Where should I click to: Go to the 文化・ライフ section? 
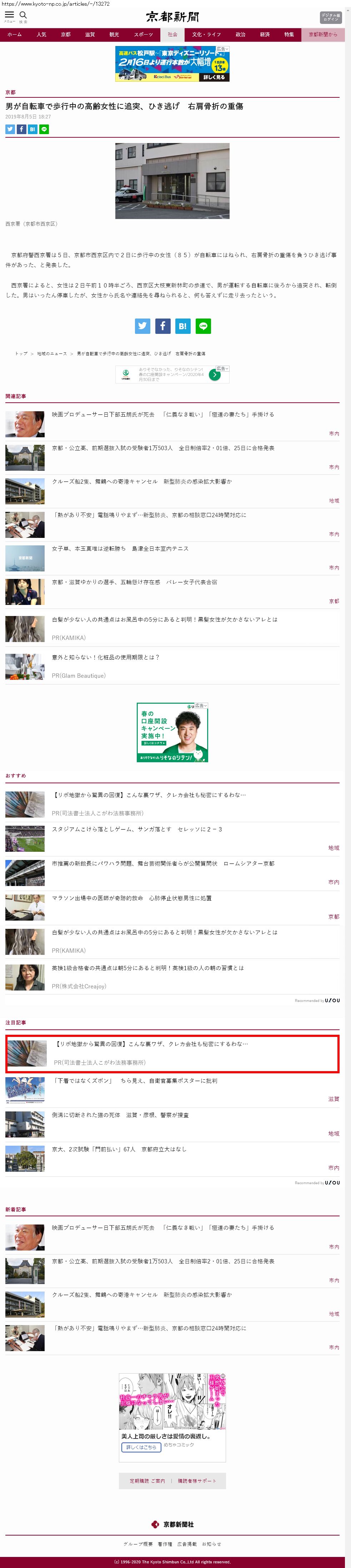206,35
